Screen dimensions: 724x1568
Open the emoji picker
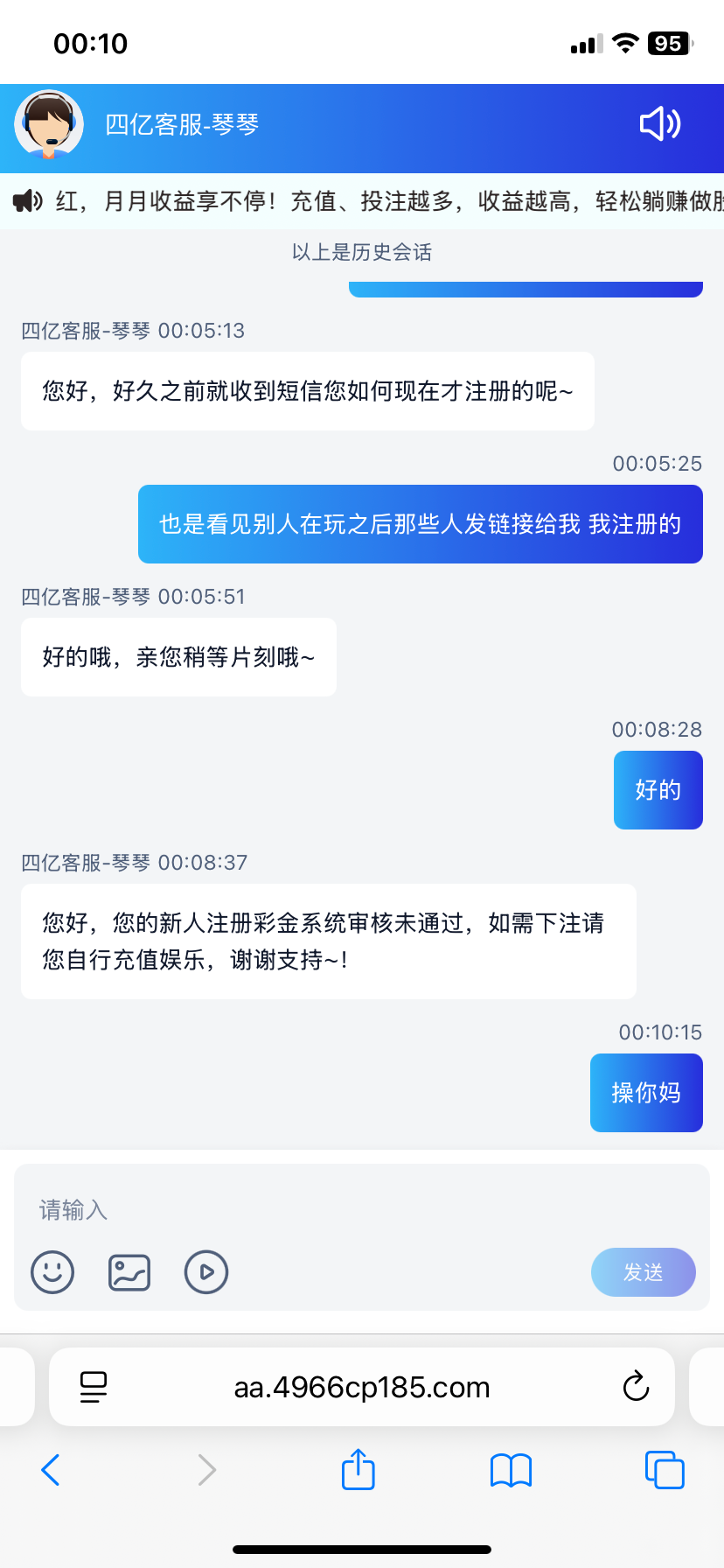(52, 1271)
